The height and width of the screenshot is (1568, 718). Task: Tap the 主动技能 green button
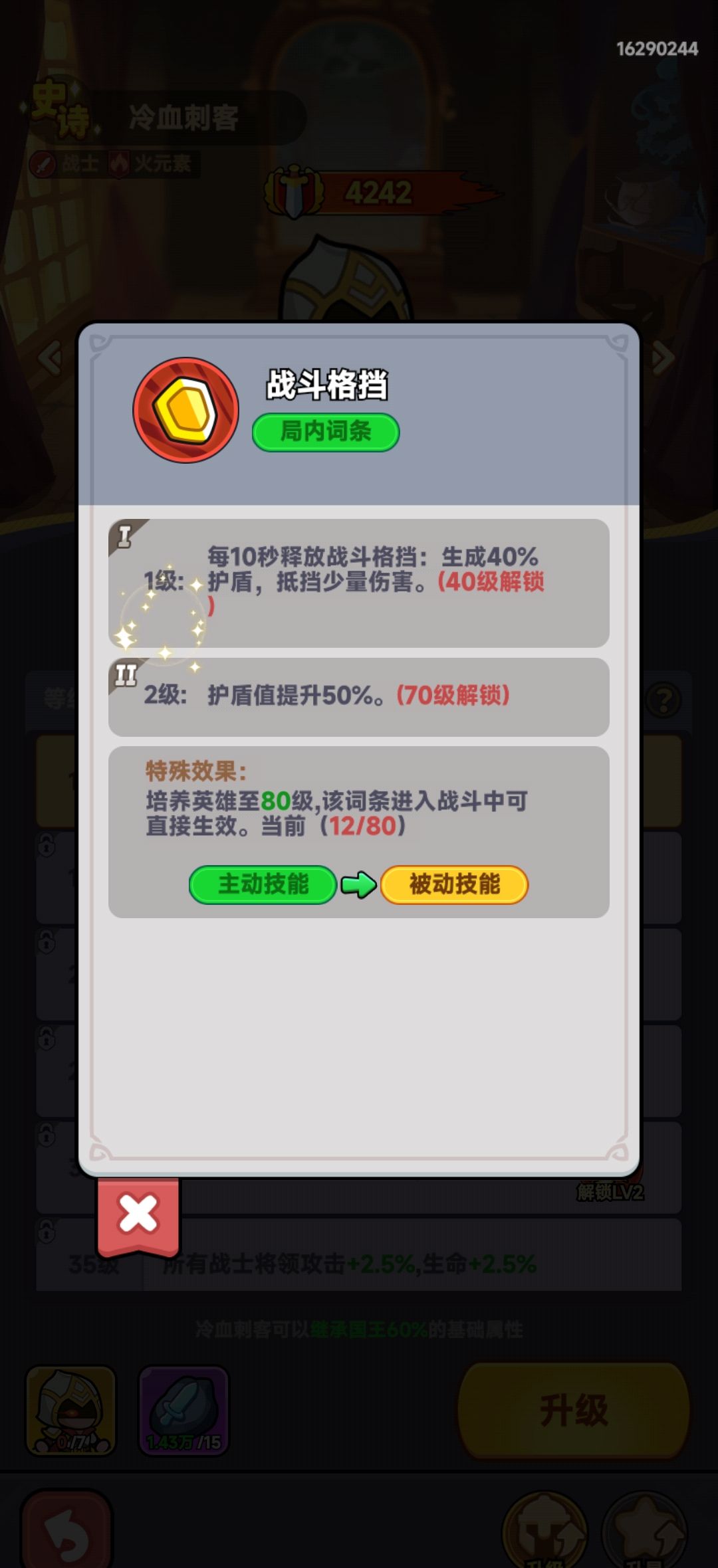(x=263, y=884)
